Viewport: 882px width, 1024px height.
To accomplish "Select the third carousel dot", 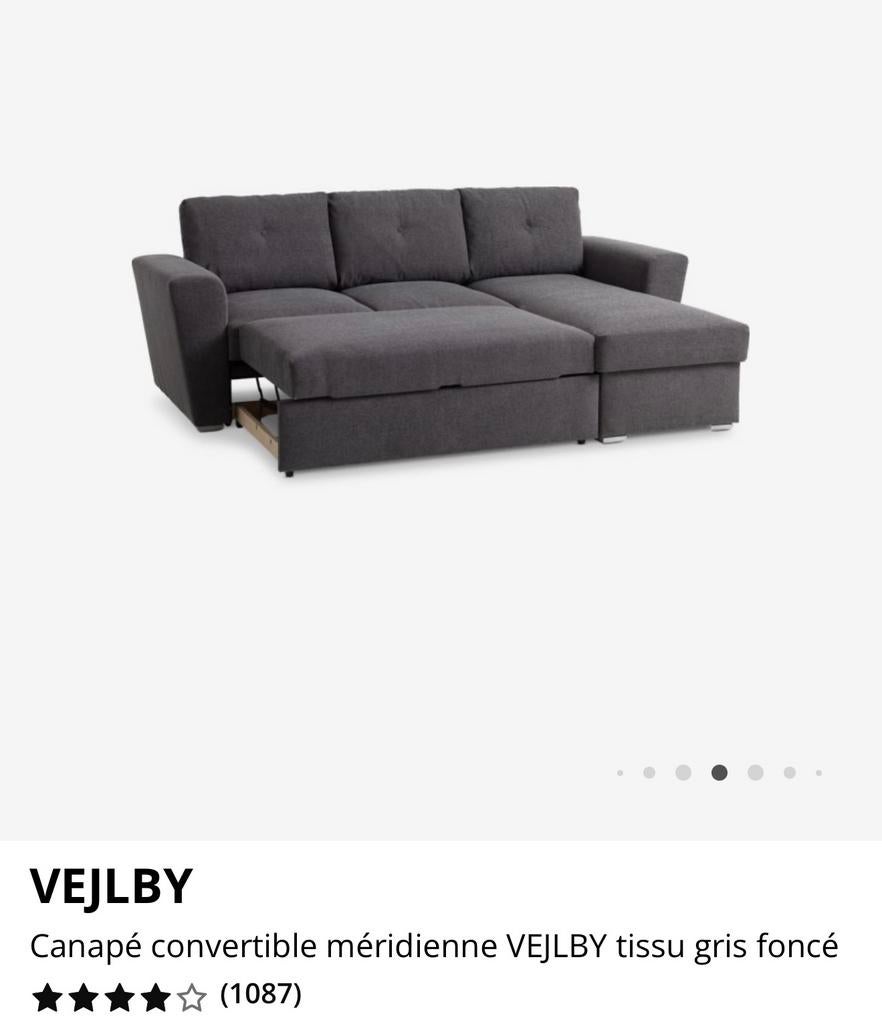I will click(685, 772).
